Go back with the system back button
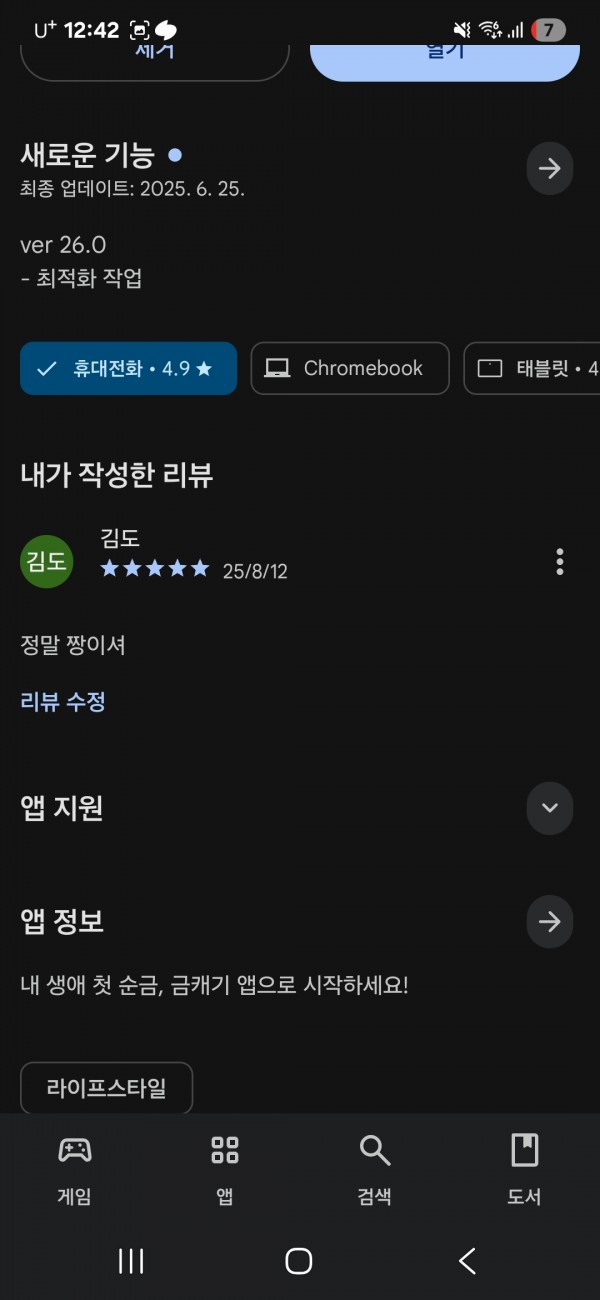Screen dimensions: 600x1300 pos(467,1261)
